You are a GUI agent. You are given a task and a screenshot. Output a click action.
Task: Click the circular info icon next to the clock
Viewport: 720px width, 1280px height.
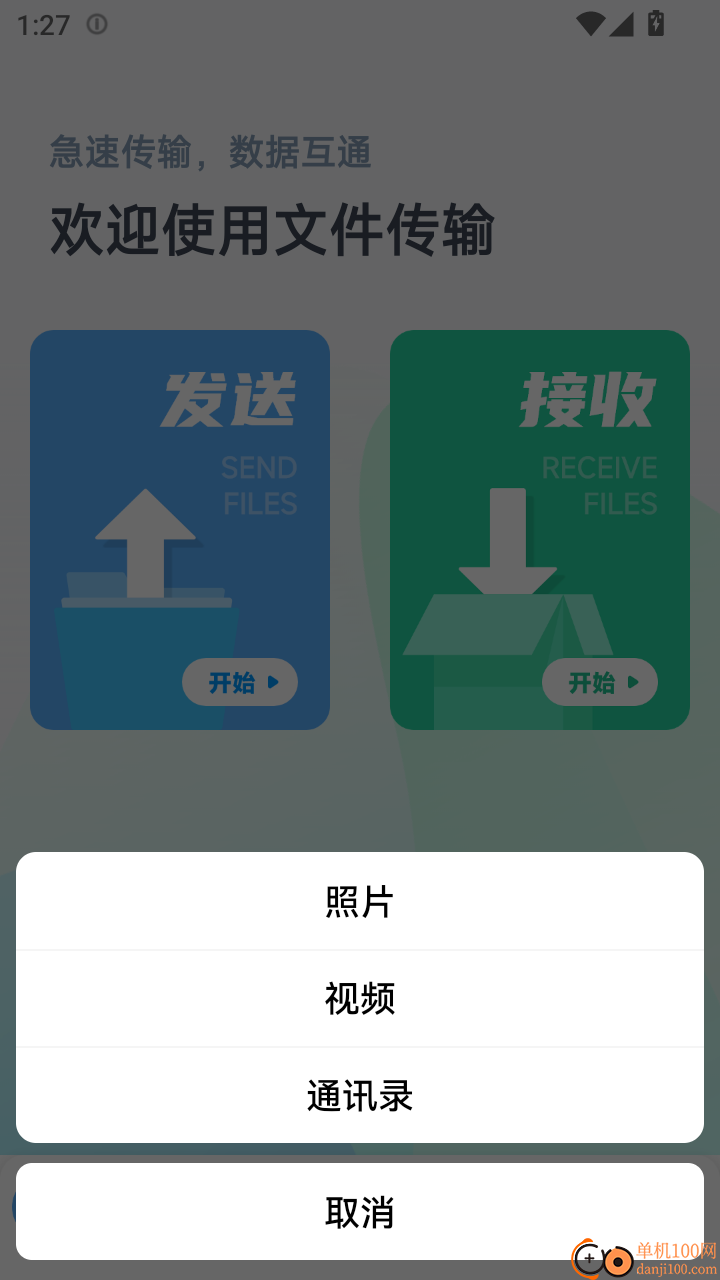pyautogui.click(x=97, y=24)
